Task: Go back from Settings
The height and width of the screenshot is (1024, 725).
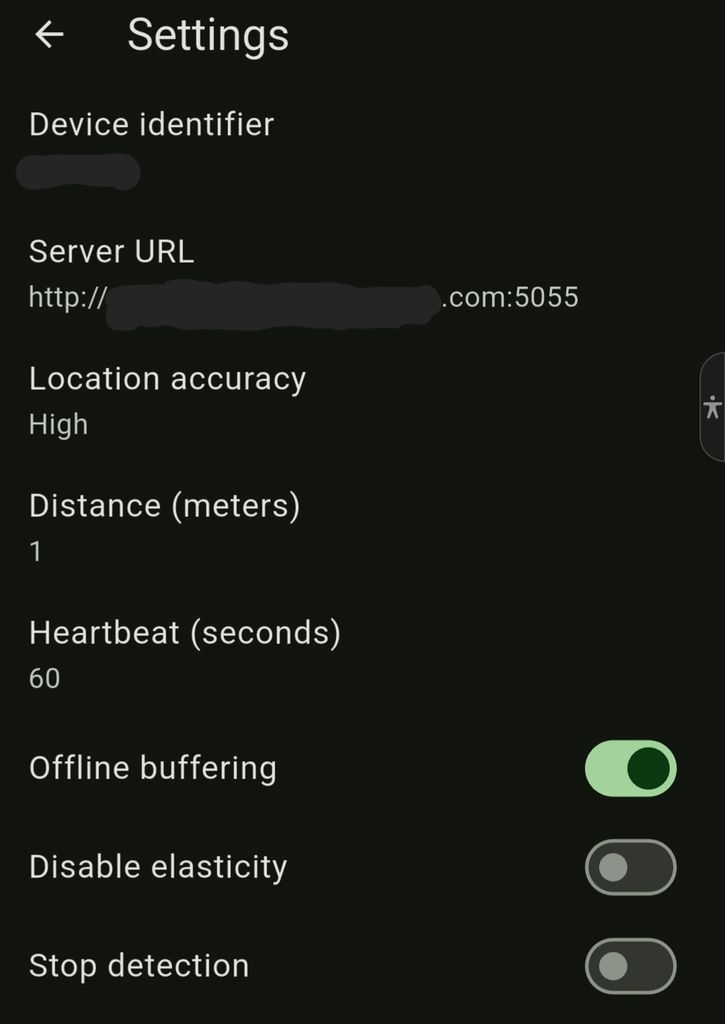Action: [x=49, y=35]
